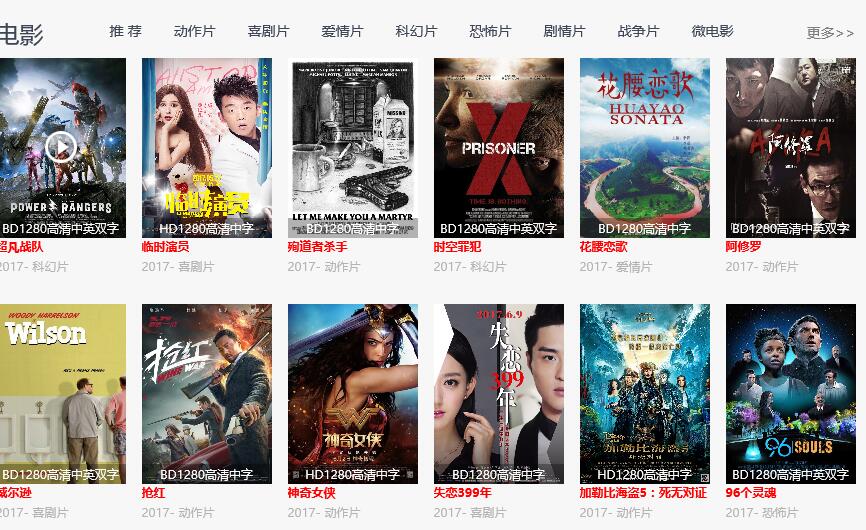Viewport: 866px width, 530px height.
Task: Open 失恋399年 movie page
Action: coord(499,393)
